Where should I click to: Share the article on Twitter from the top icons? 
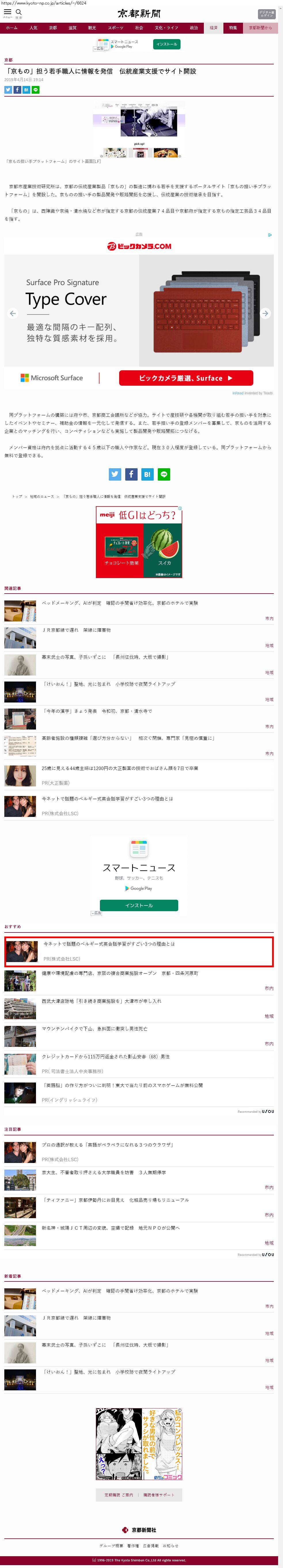click(x=8, y=89)
